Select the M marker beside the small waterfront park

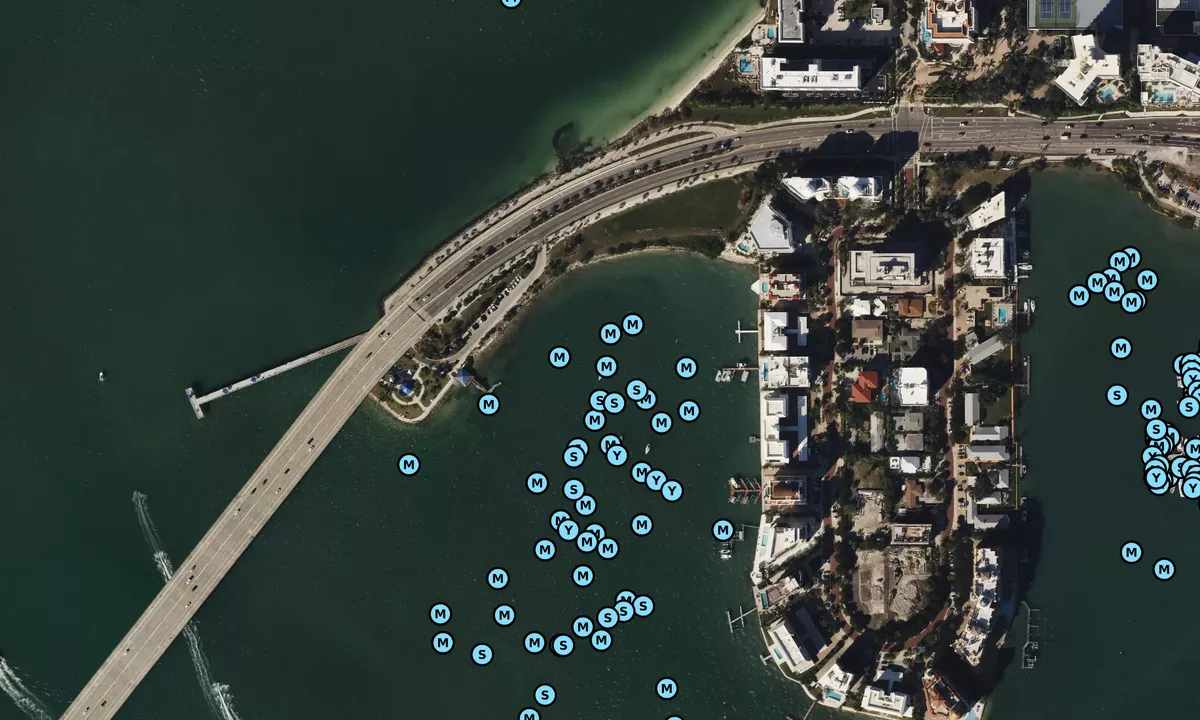pos(488,404)
